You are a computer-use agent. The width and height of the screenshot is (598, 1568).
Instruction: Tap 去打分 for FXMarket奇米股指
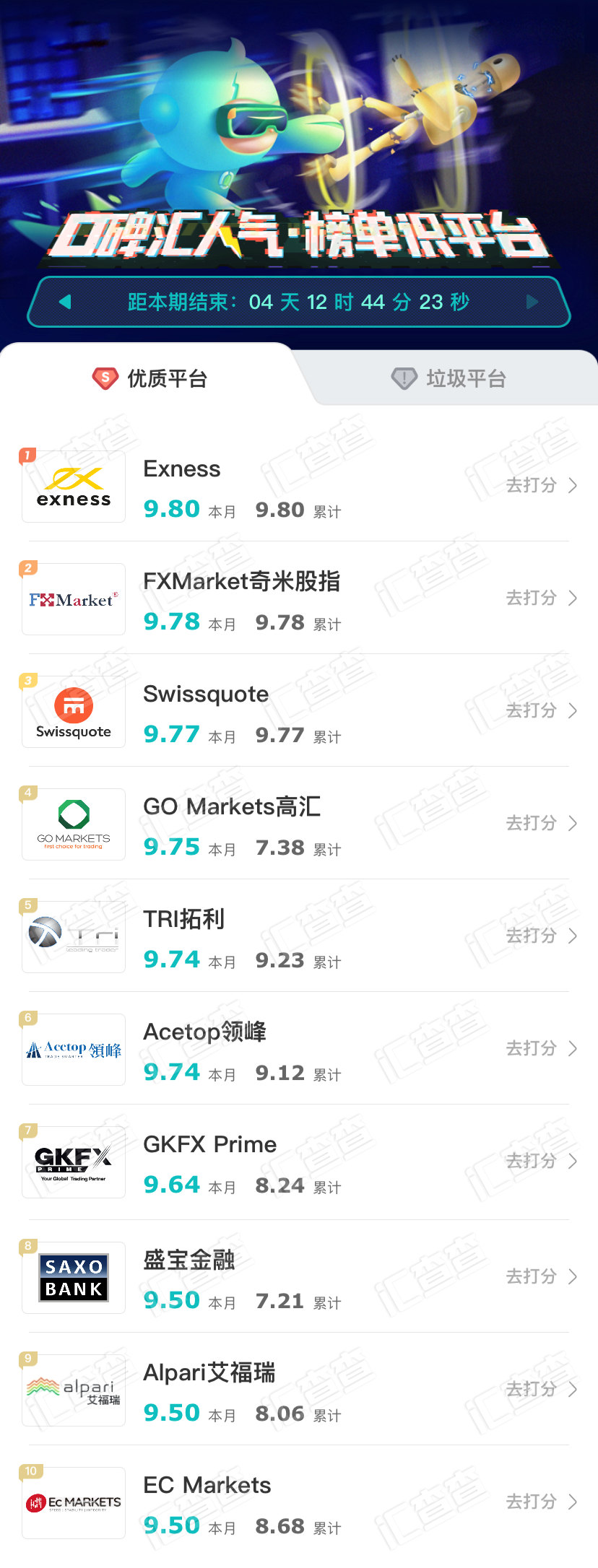pyautogui.click(x=541, y=598)
